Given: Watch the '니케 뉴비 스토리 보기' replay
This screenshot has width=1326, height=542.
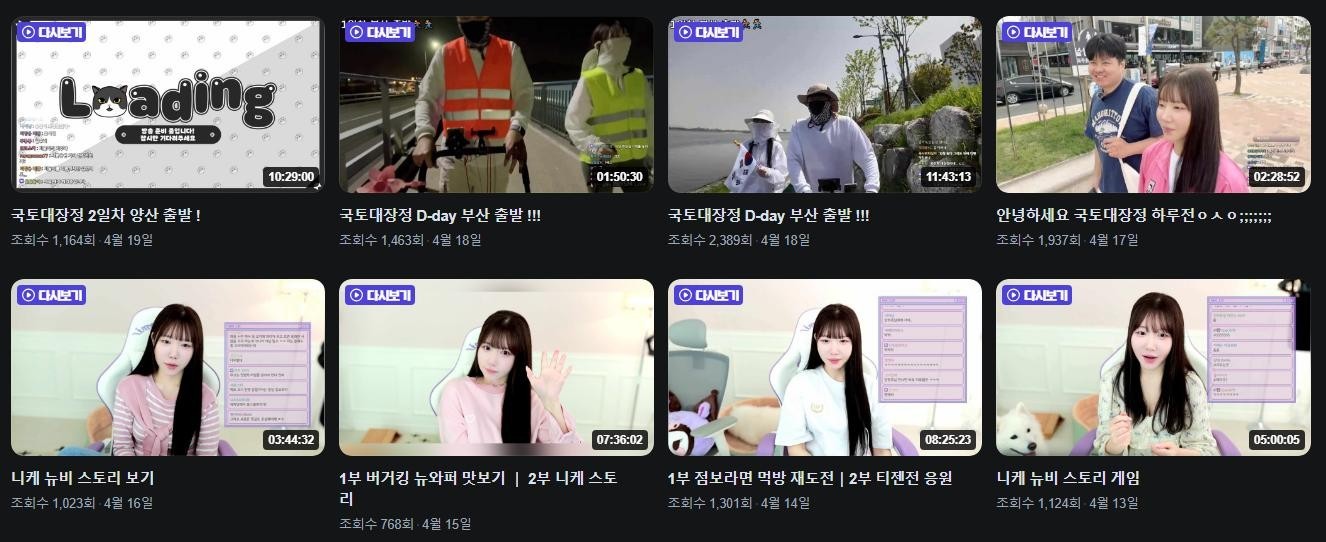Looking at the screenshot, I should pos(167,367).
